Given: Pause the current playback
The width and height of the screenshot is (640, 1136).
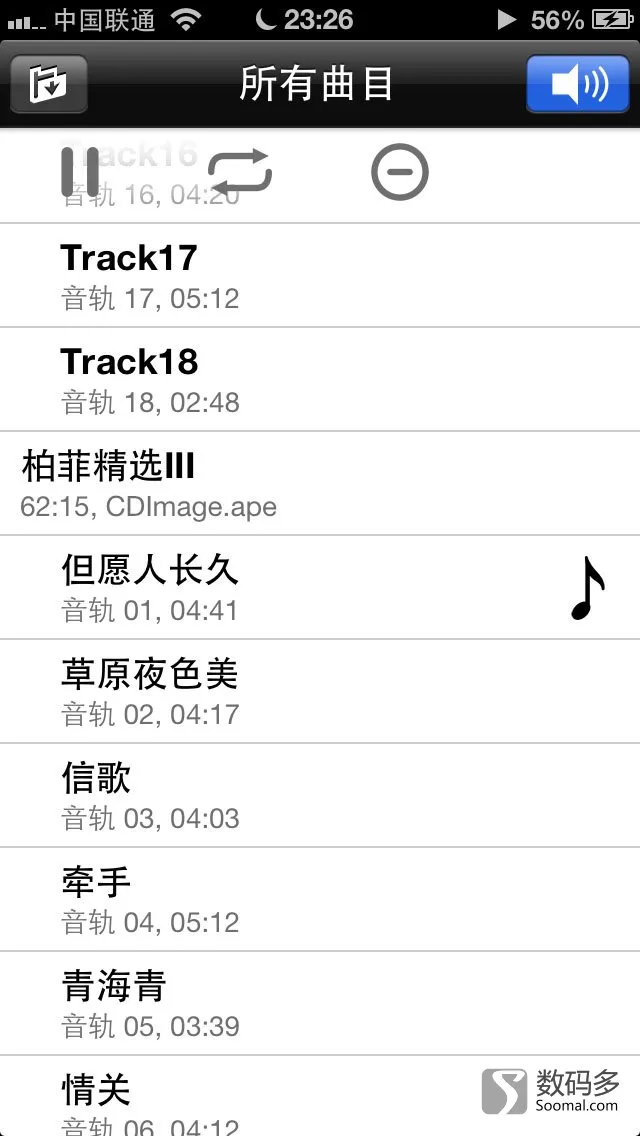Looking at the screenshot, I should (80, 172).
